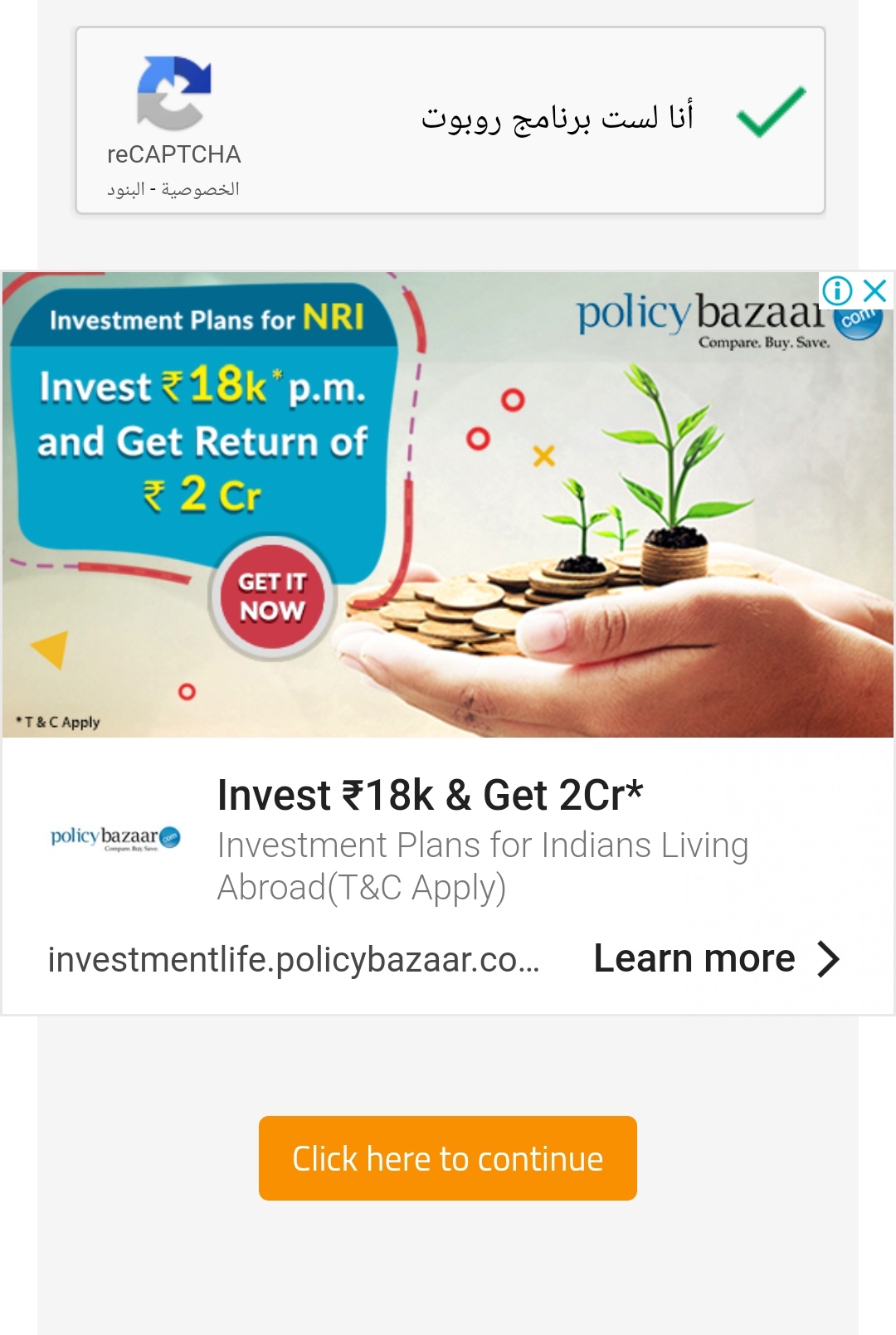Tap the reCAPTCHA not-a-robot checkbox
896x1335 pixels.
pos(771,112)
